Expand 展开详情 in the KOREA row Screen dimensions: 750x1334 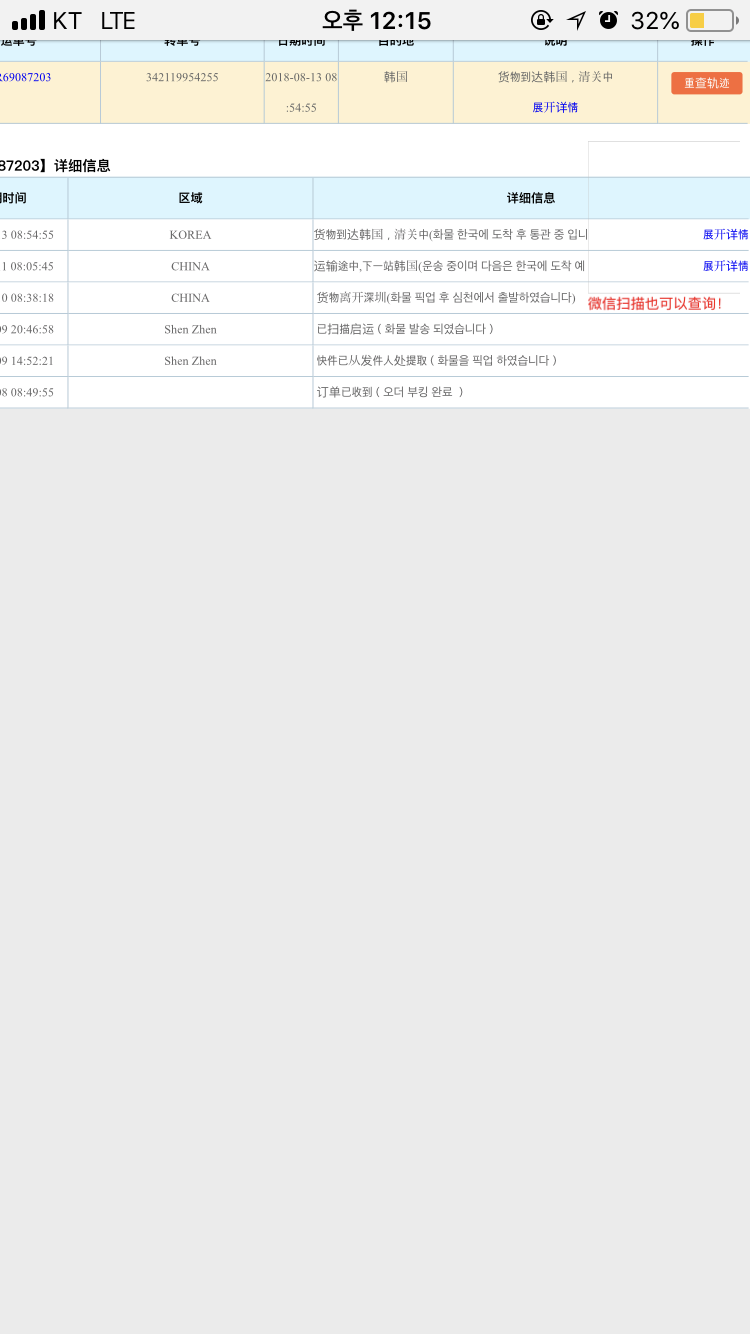pyautogui.click(x=725, y=234)
